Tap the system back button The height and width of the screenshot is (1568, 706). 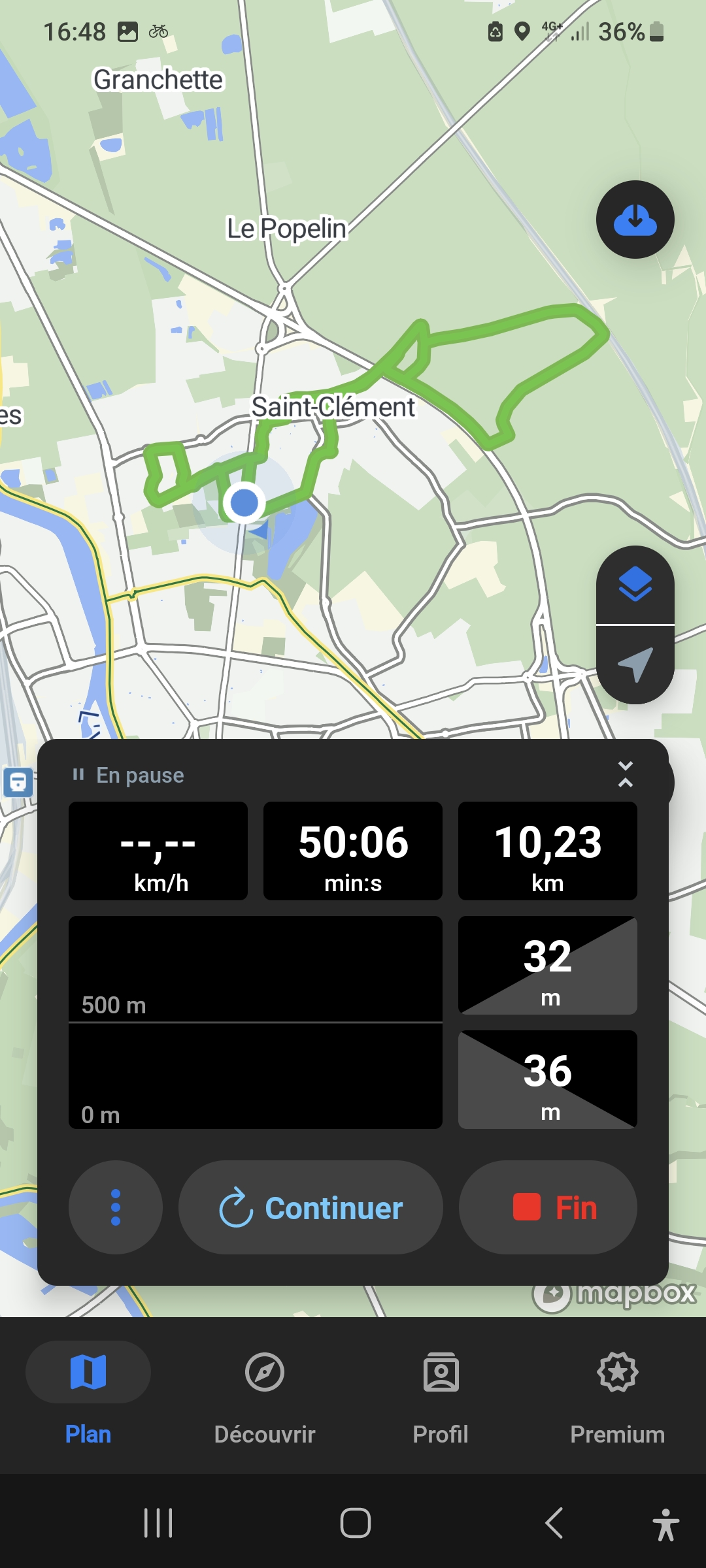click(554, 1524)
